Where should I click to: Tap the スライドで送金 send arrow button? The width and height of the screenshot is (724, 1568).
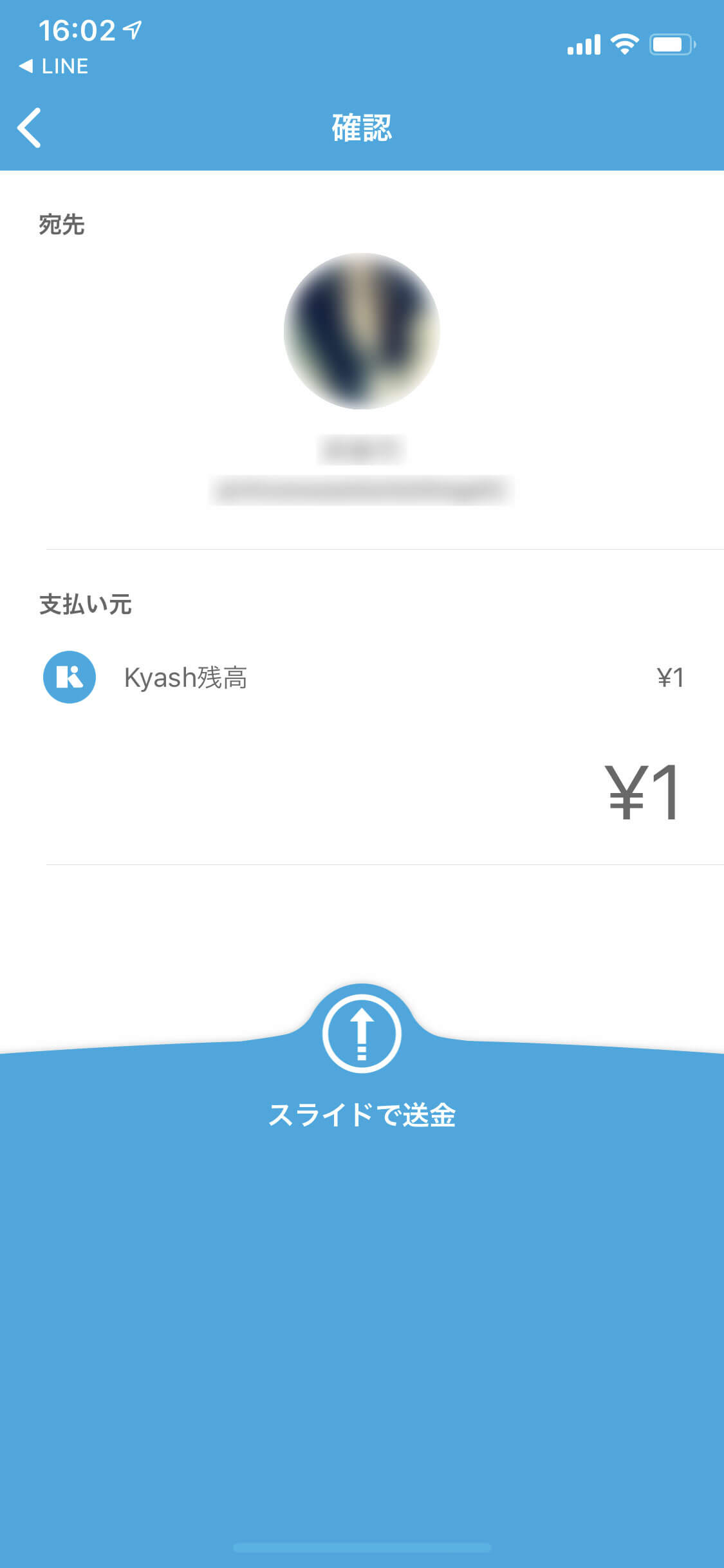362,1034
